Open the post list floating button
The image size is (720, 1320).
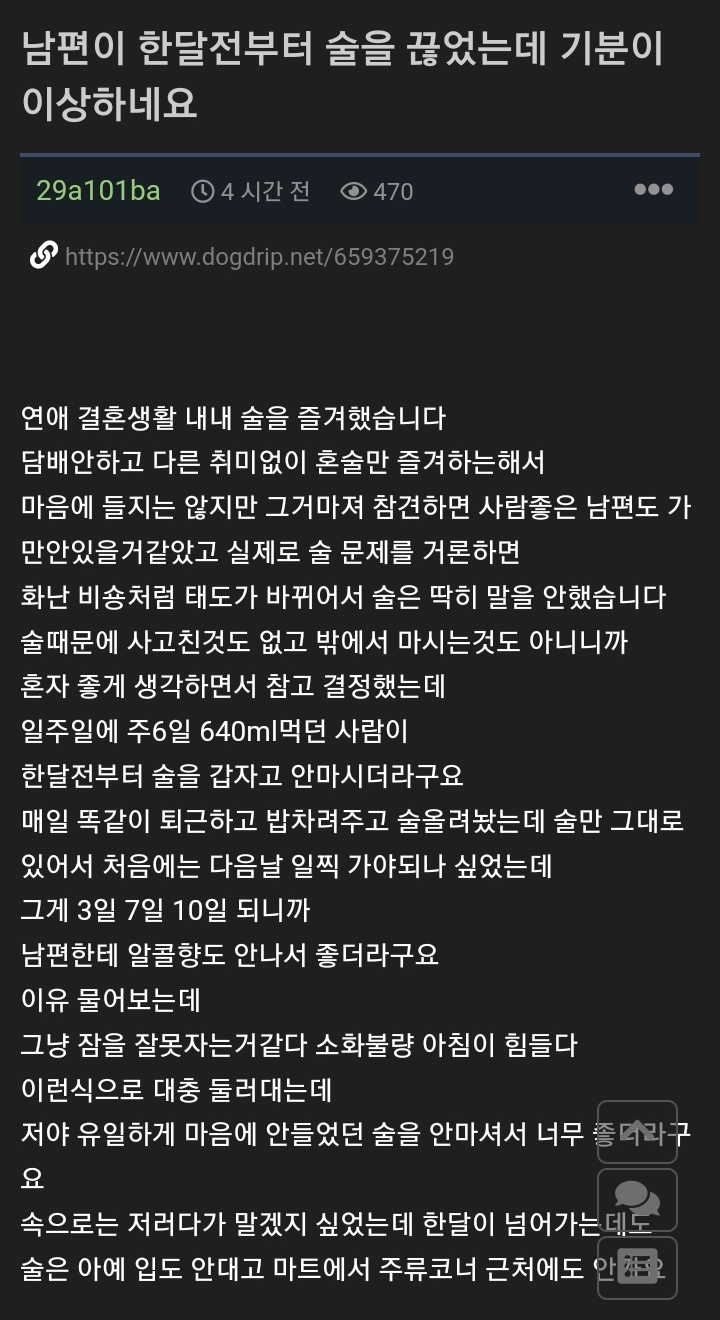[637, 1264]
